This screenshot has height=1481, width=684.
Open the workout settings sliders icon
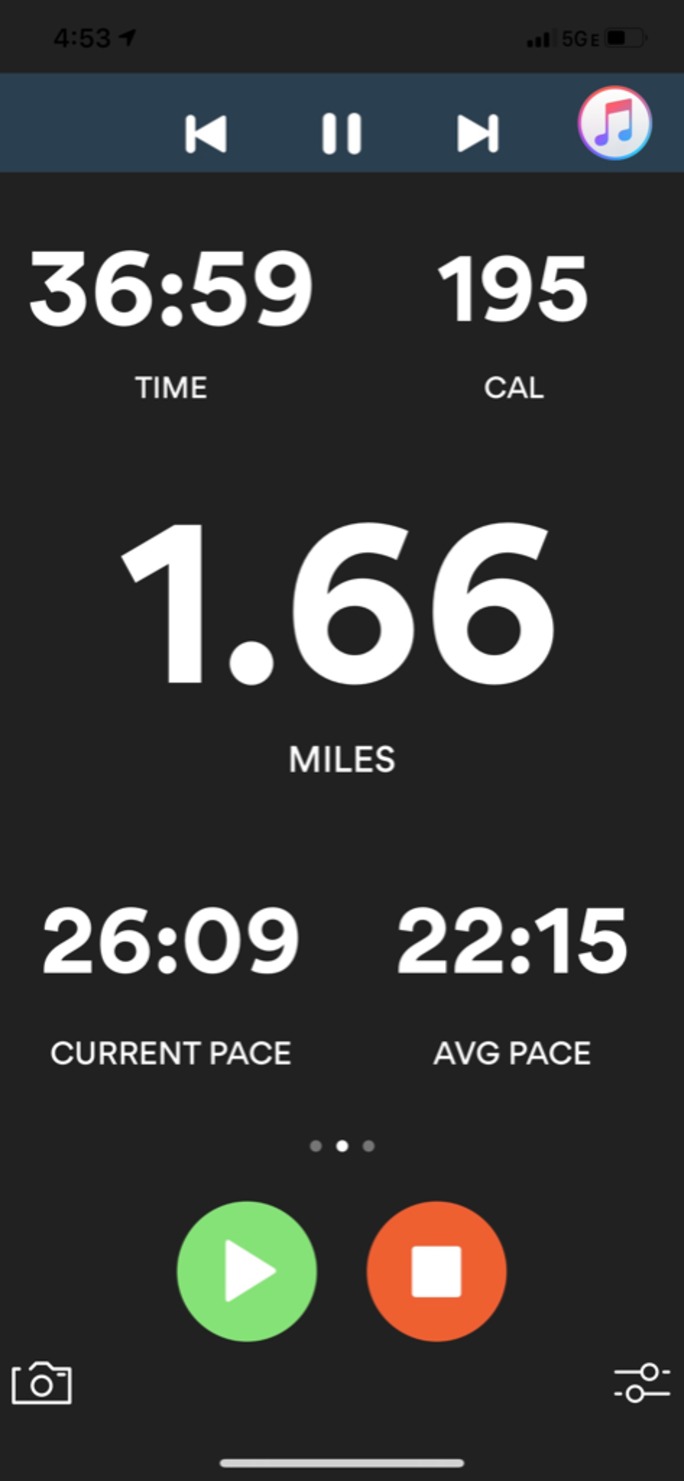pos(641,1382)
